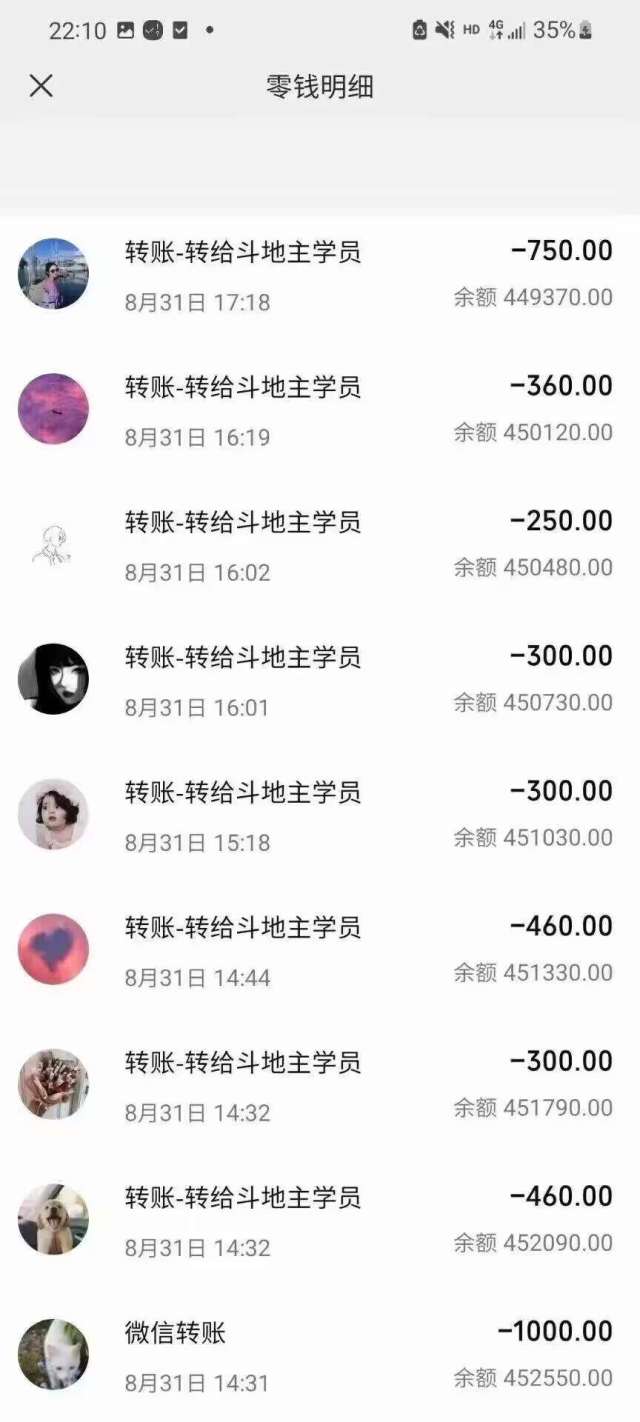Open the −250.00 transfer at 16:02
This screenshot has height=1422, width=640.
320,545
